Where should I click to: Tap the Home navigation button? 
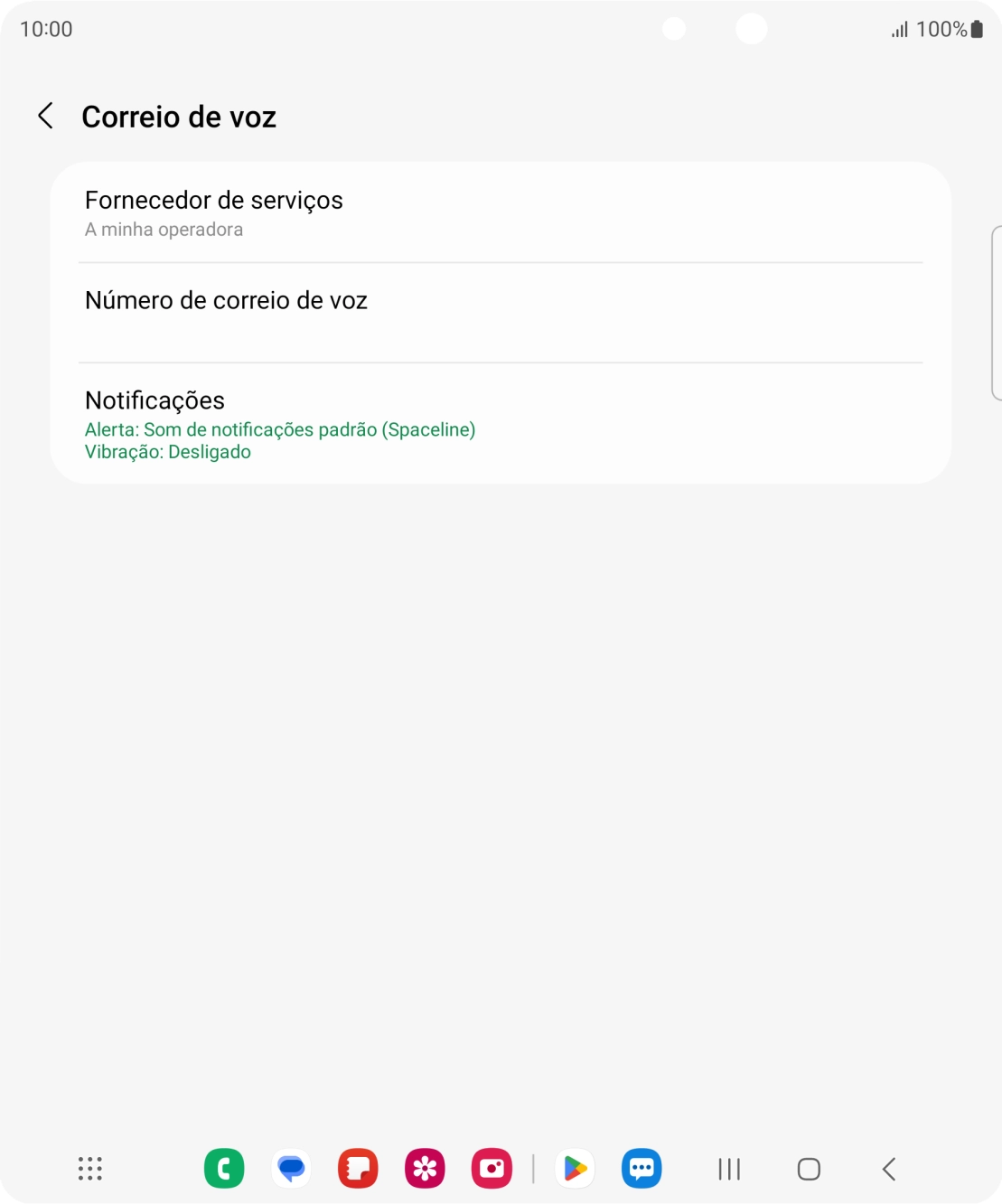tap(808, 1168)
